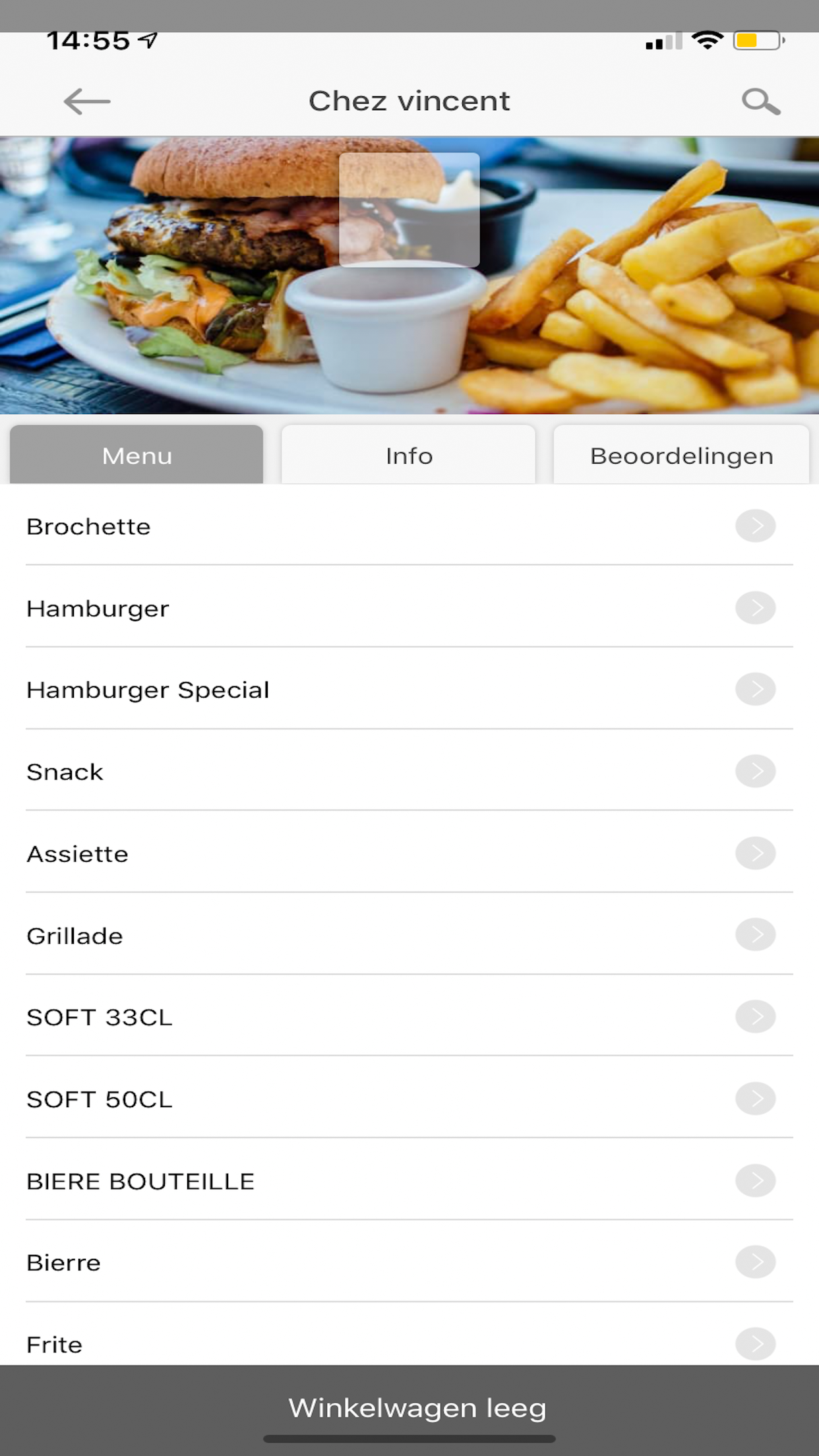The height and width of the screenshot is (1456, 819).
Task: Select the Menu tab
Action: pos(136,456)
